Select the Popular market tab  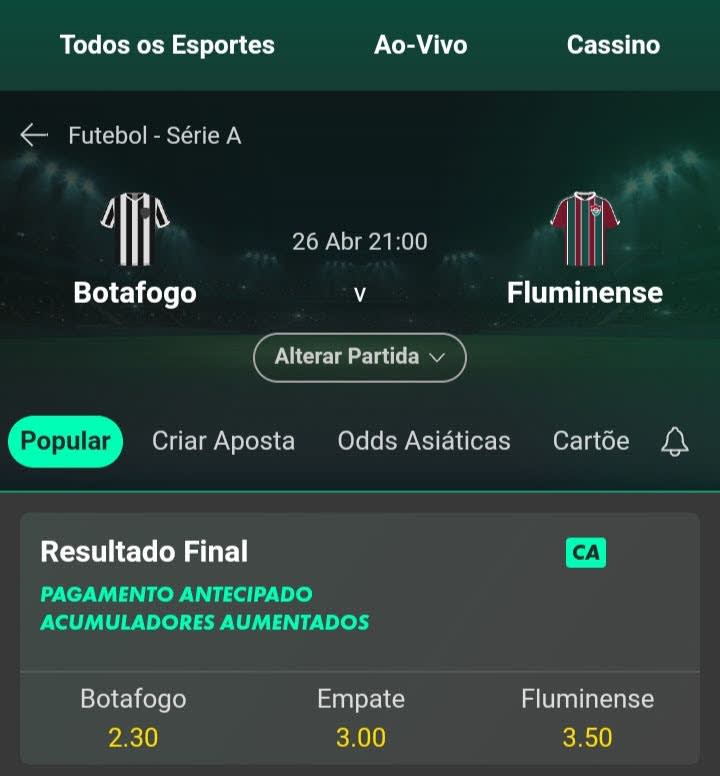tap(64, 440)
